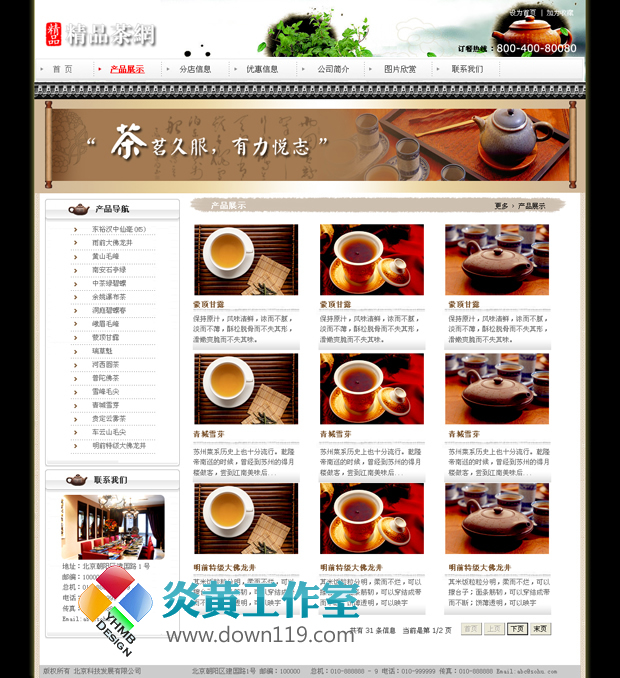The image size is (620, 678).
Task: Switch to the 分店信息 tab
Action: coord(195,69)
